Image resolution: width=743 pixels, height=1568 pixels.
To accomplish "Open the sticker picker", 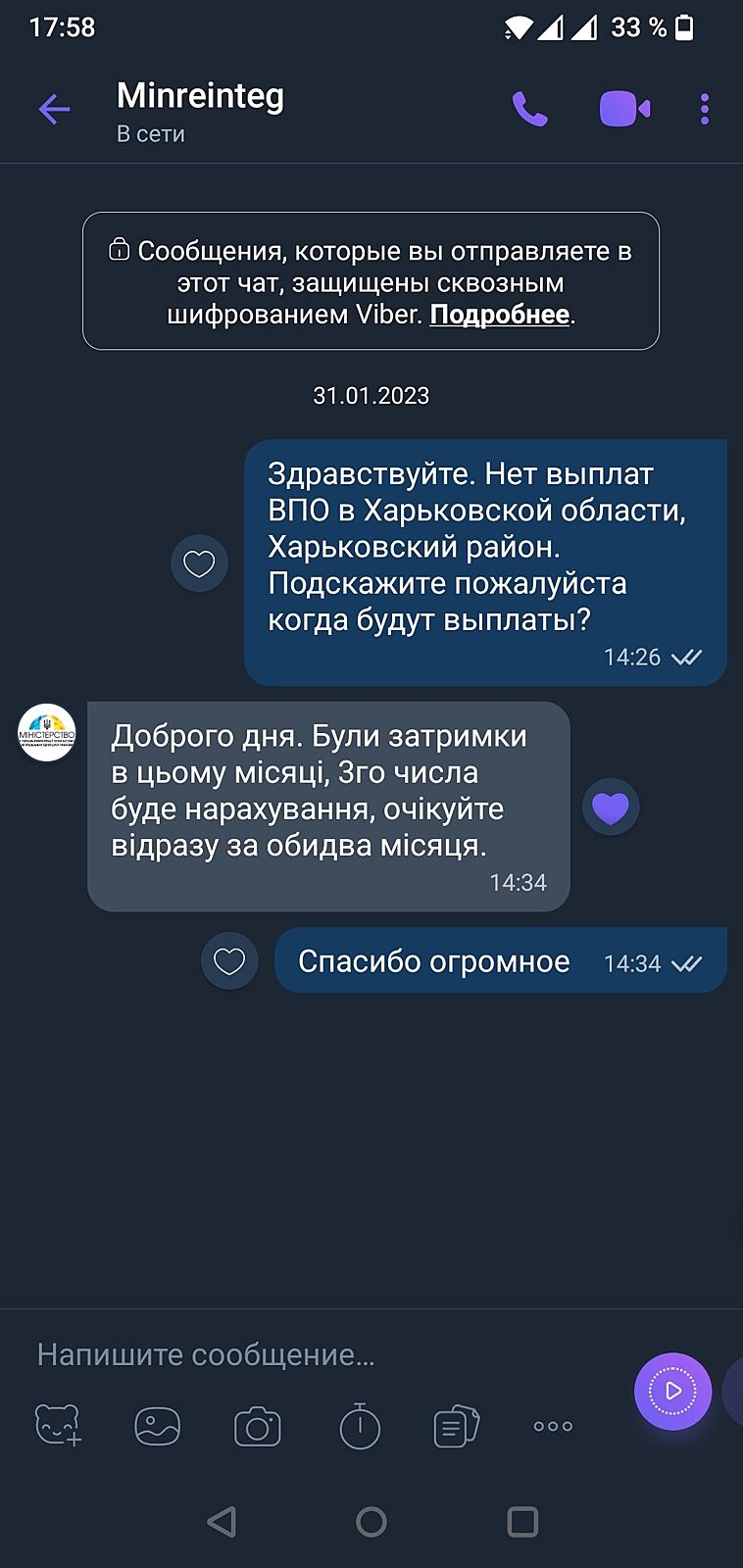I will tap(58, 1426).
